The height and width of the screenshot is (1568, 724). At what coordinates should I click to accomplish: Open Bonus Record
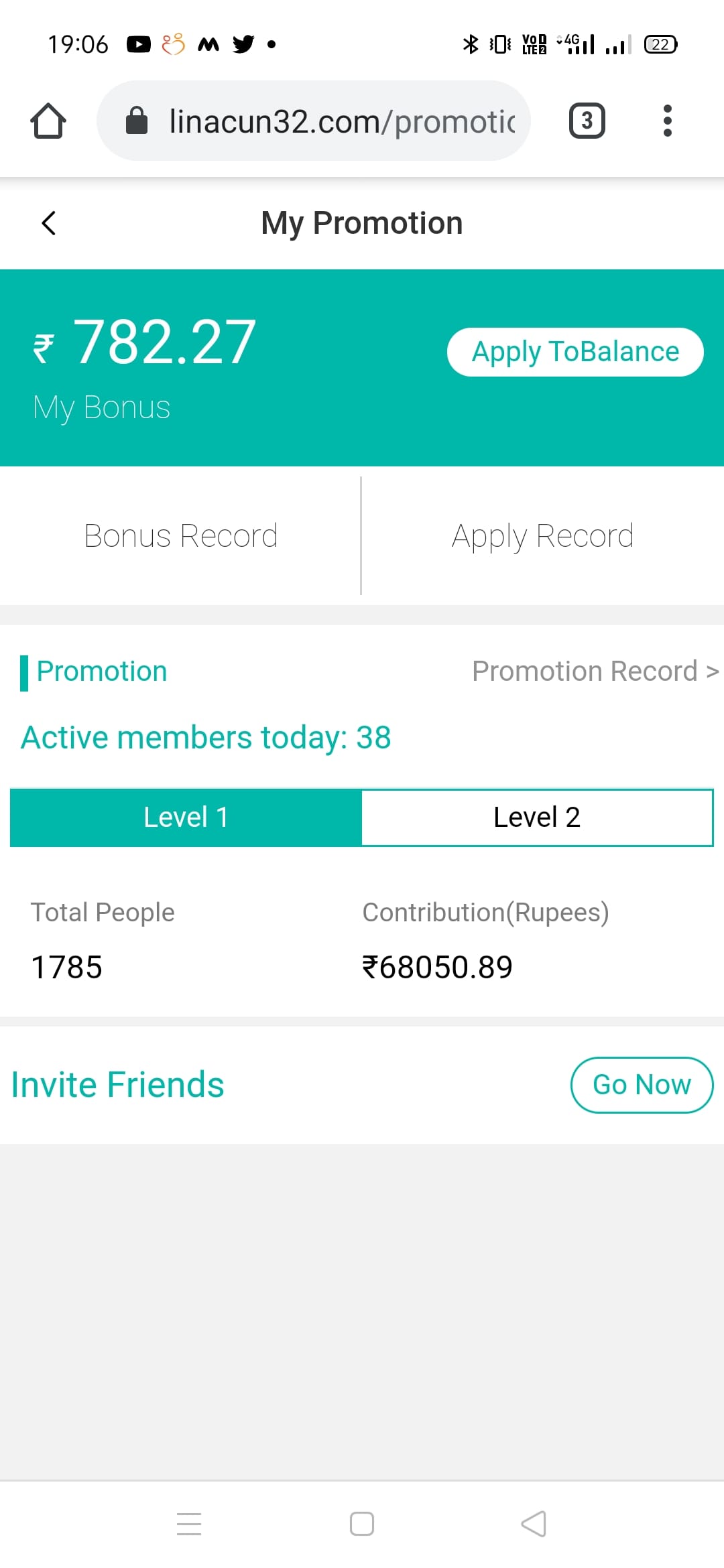[x=180, y=536]
